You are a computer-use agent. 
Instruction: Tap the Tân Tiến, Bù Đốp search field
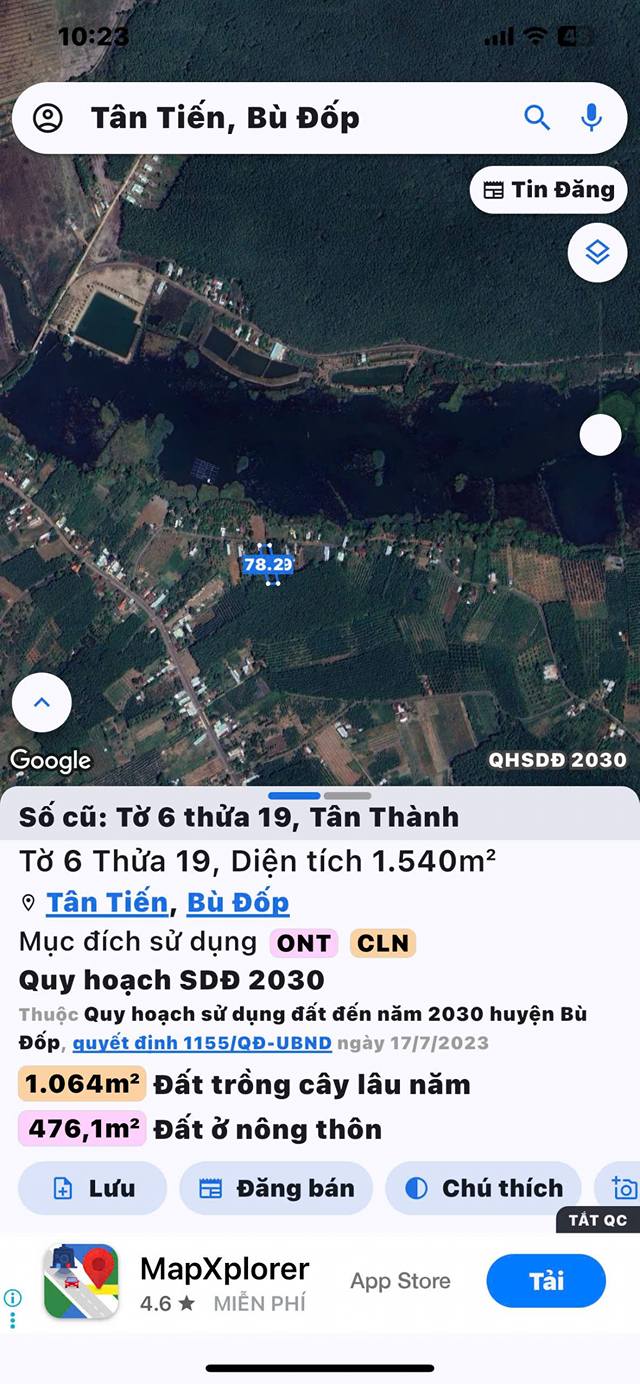tap(290, 118)
